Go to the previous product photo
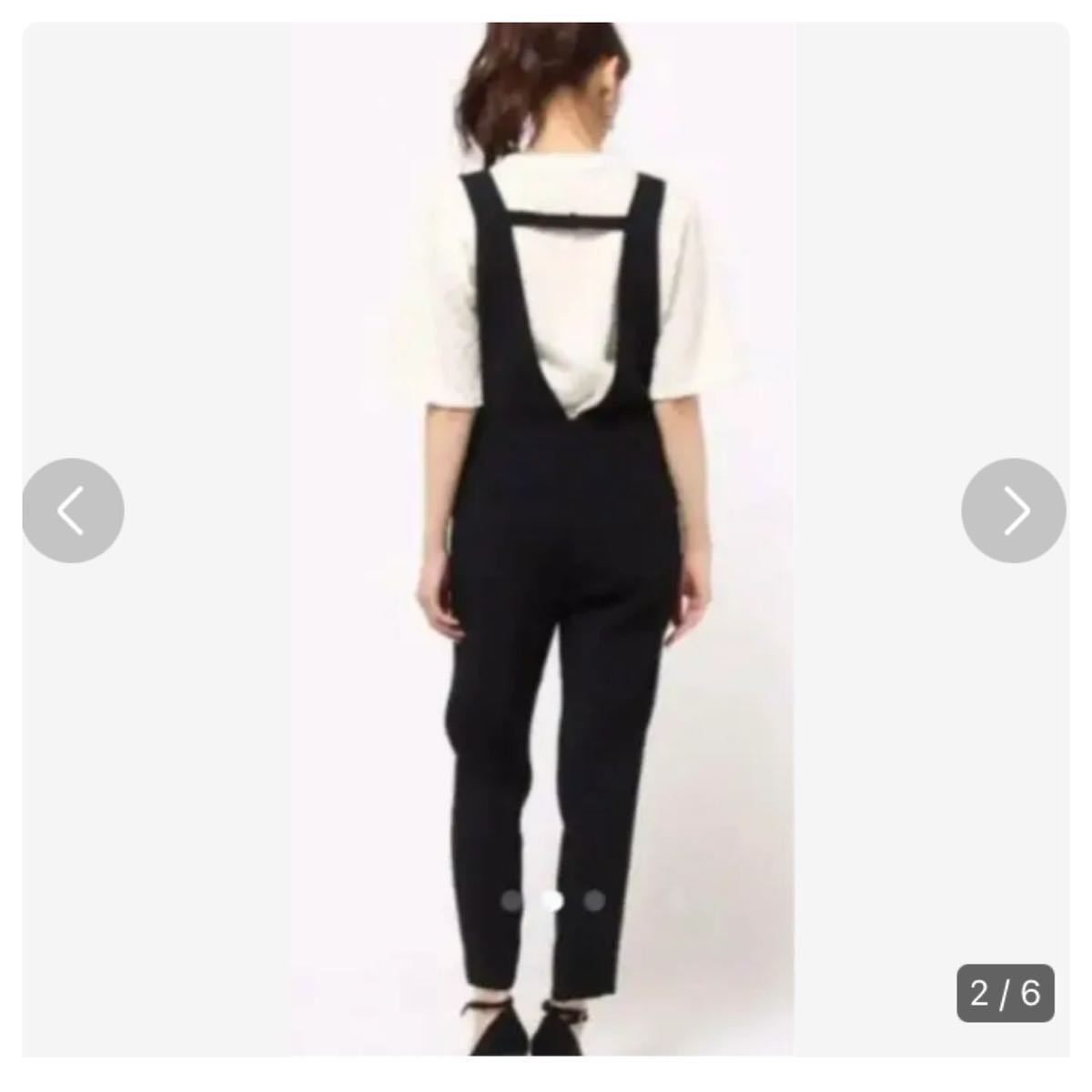The height and width of the screenshot is (1092, 1092). (73, 511)
